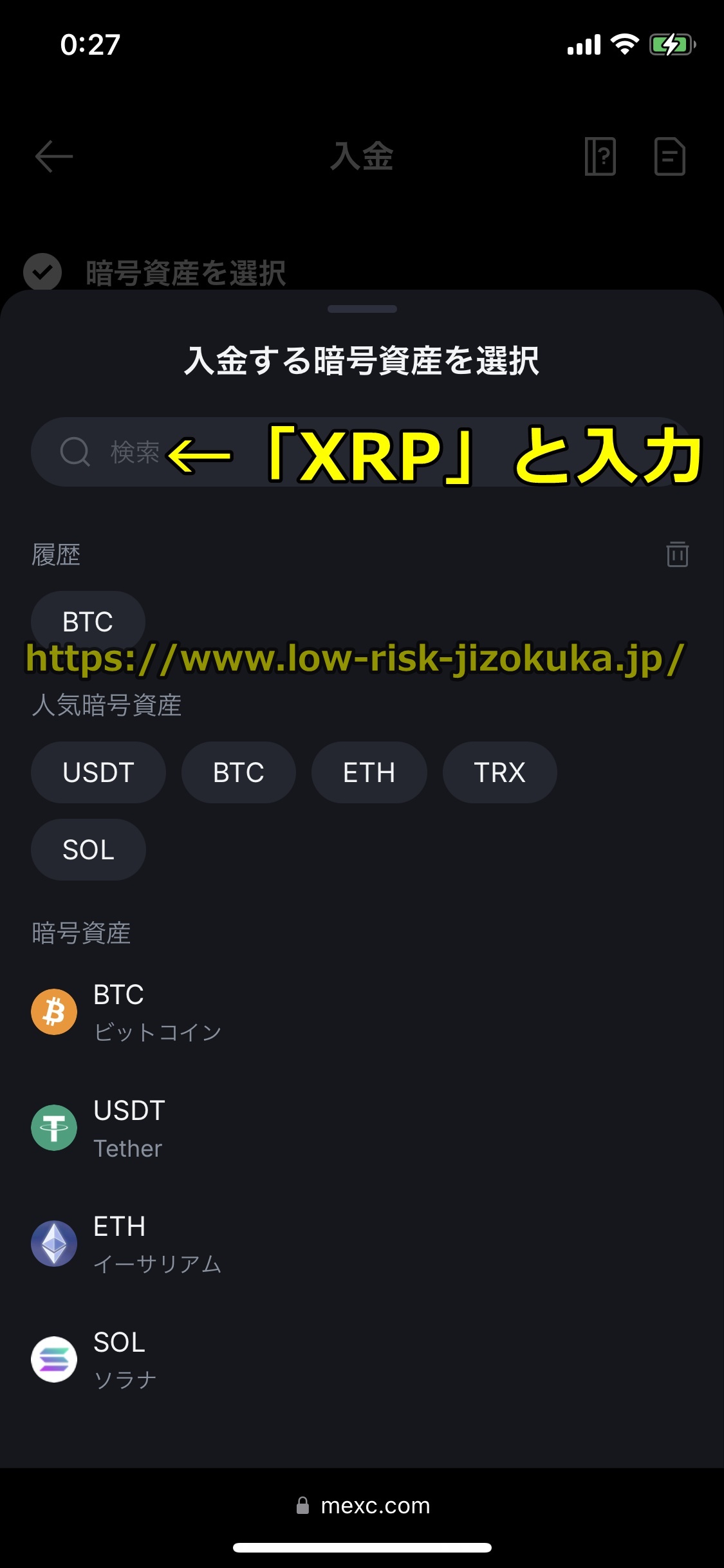Image resolution: width=724 pixels, height=1568 pixels.
Task: Choose the BTC chip in 人気暗号資産
Action: coord(239,772)
